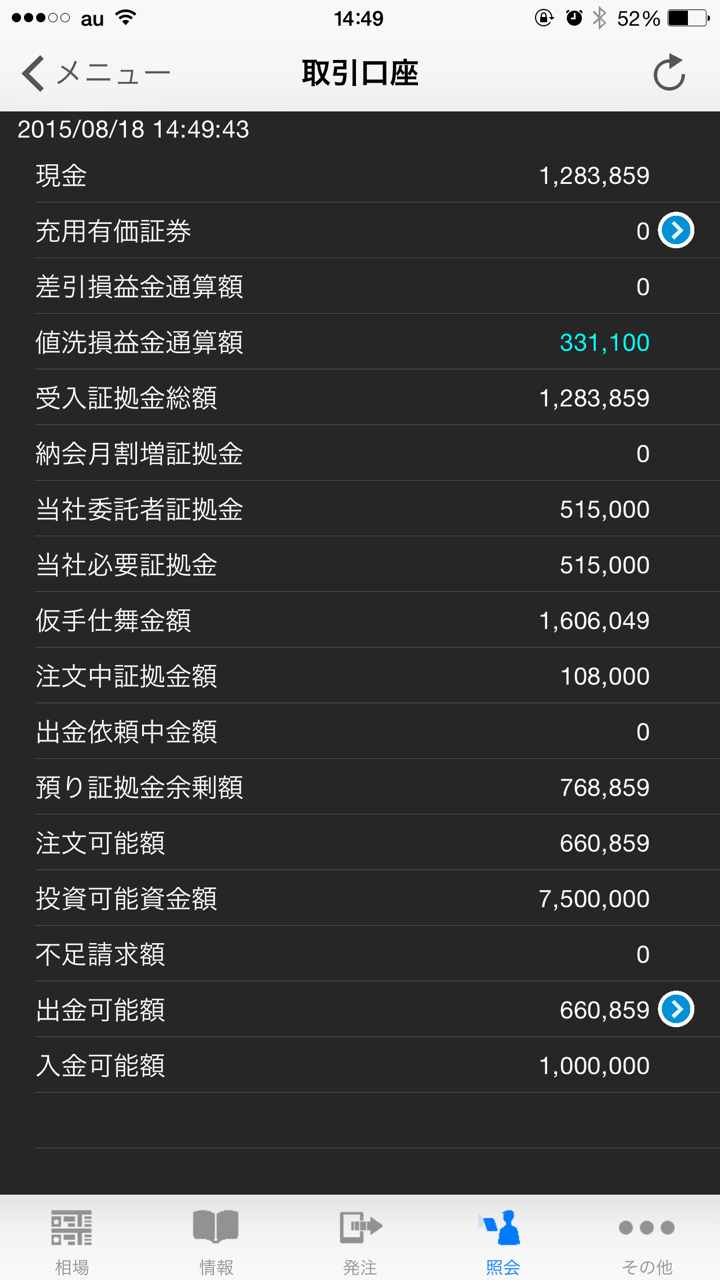Switch to the 相場 tab

click(x=72, y=1240)
